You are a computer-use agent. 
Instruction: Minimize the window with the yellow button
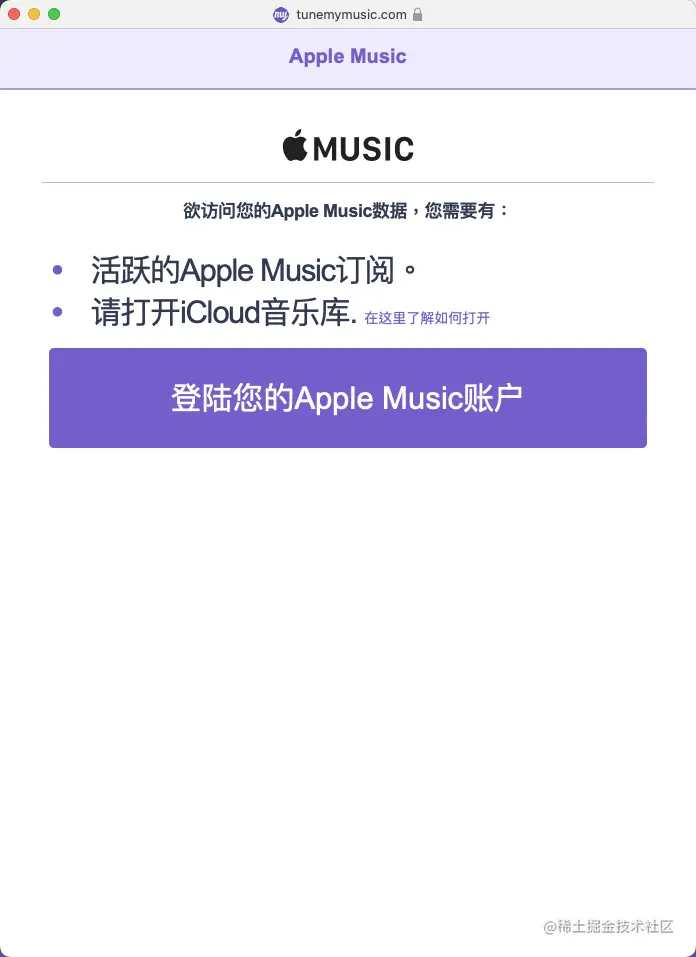pyautogui.click(x=34, y=14)
